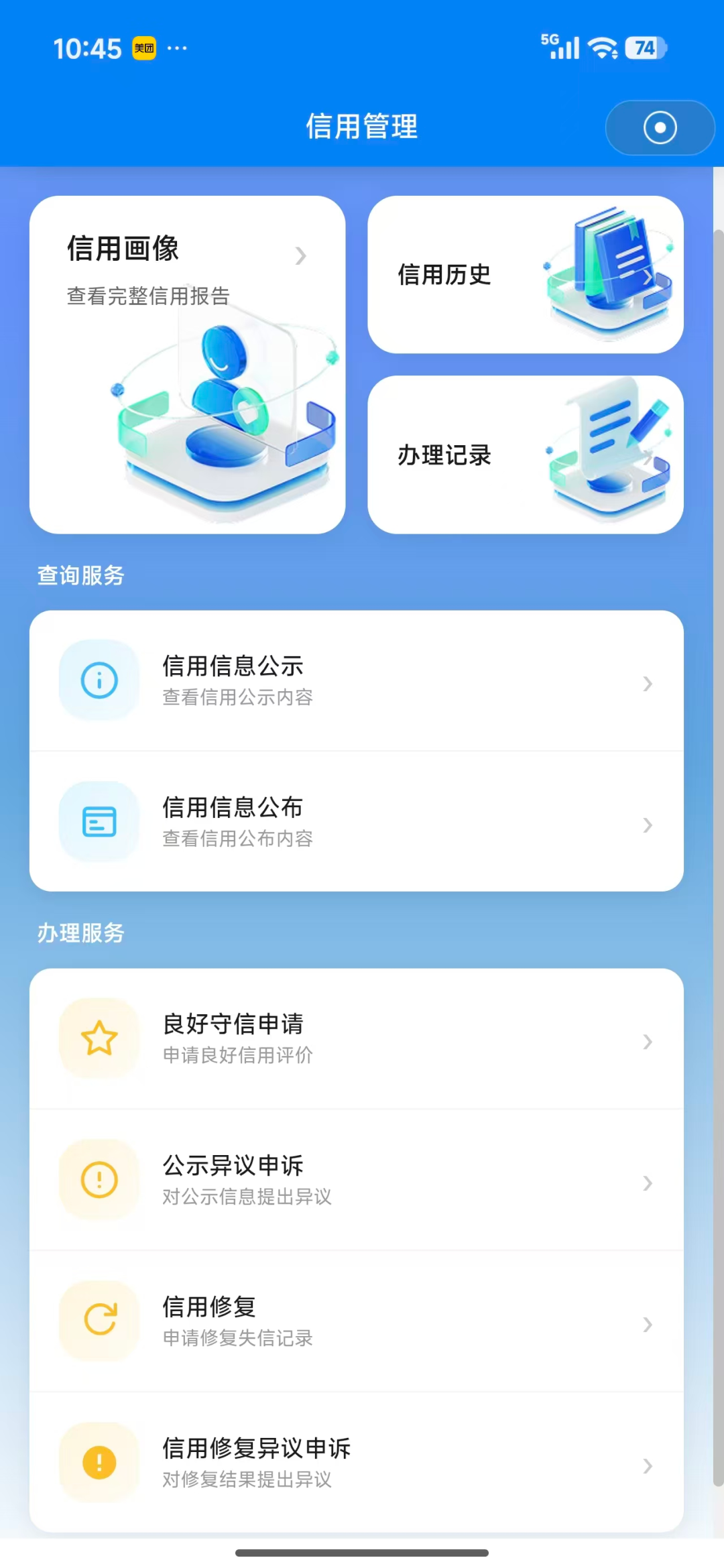The height and width of the screenshot is (1568, 724).
Task: Choose 信用修复异议申诉
Action: click(356, 1463)
